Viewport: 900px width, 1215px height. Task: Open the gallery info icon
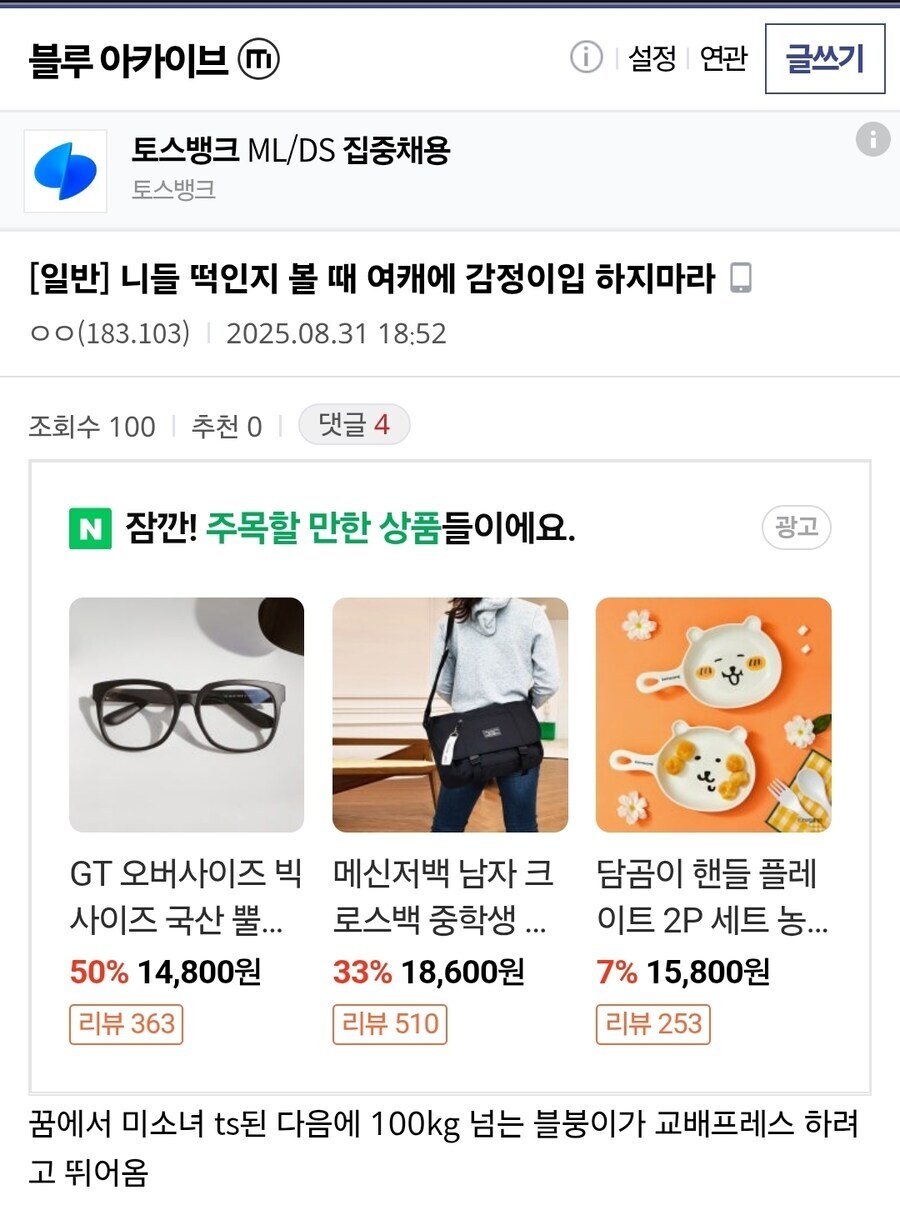click(x=586, y=58)
